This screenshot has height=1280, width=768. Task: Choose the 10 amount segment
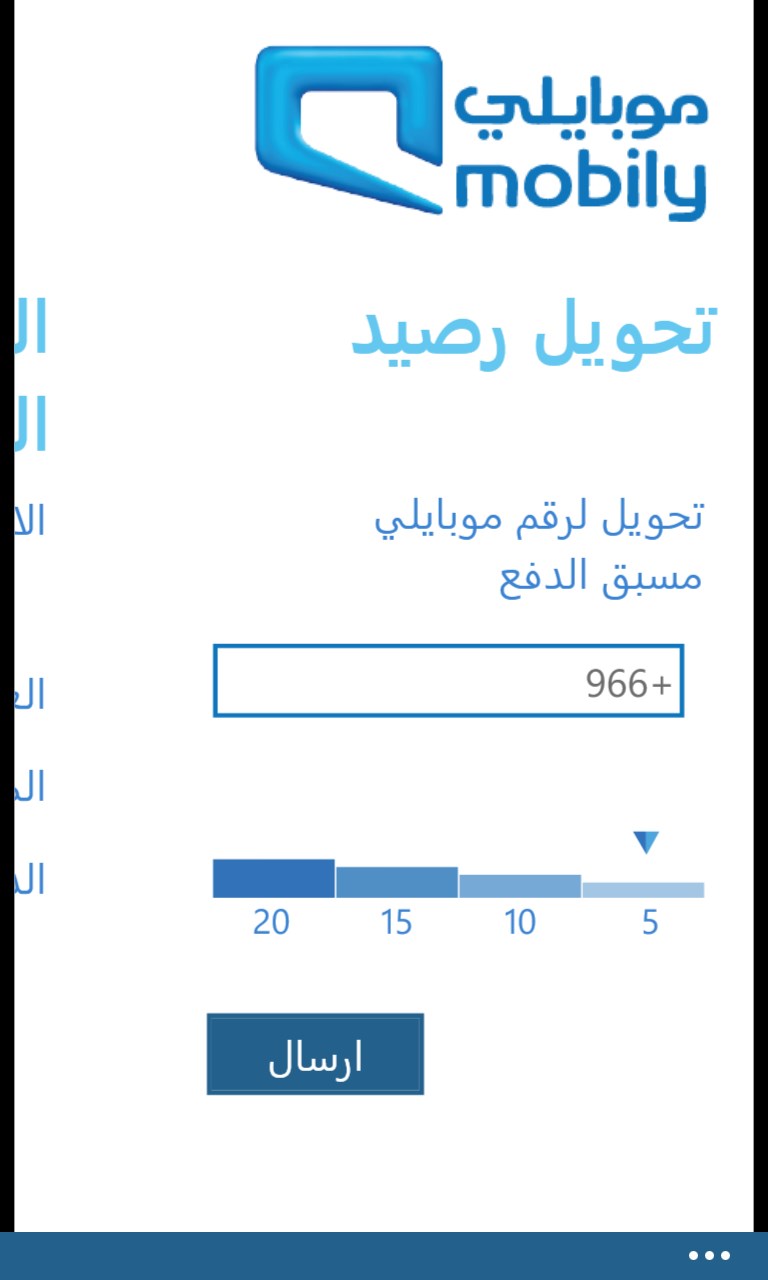[519, 886]
